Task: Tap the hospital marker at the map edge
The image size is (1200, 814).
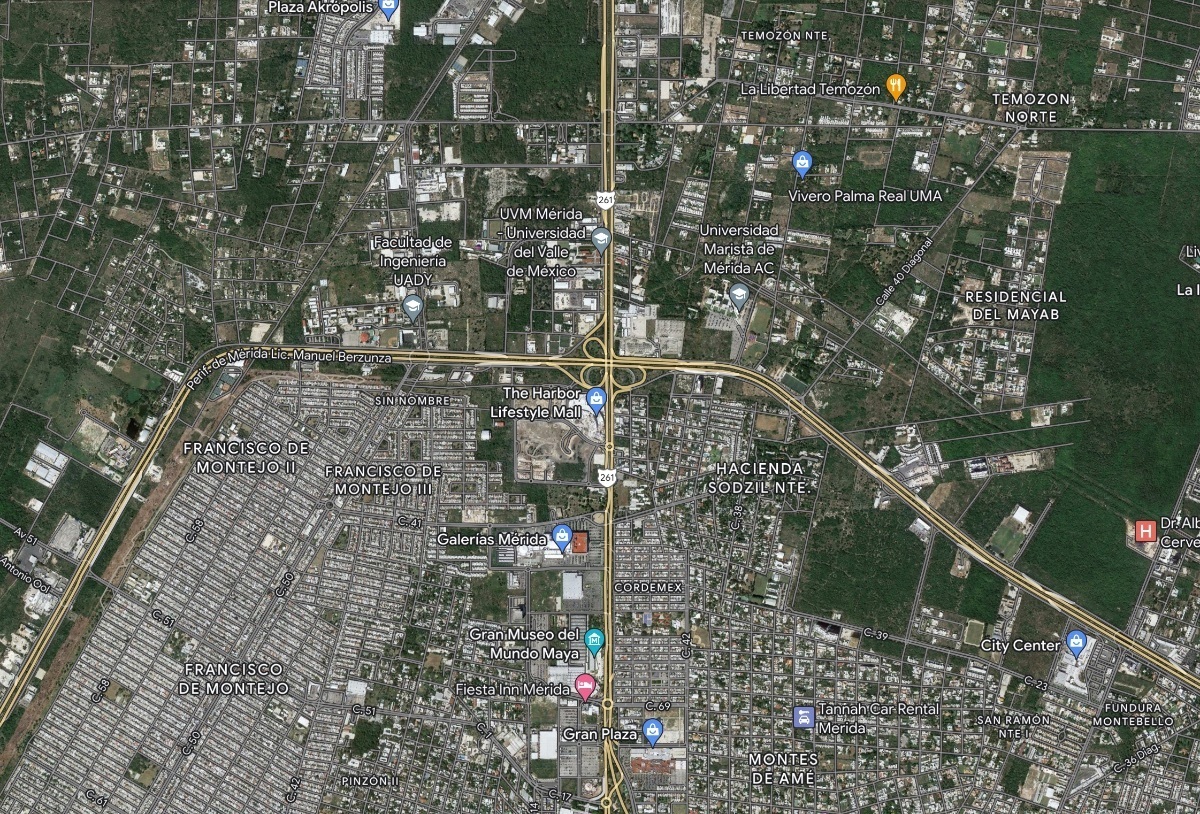Action: (x=1145, y=531)
